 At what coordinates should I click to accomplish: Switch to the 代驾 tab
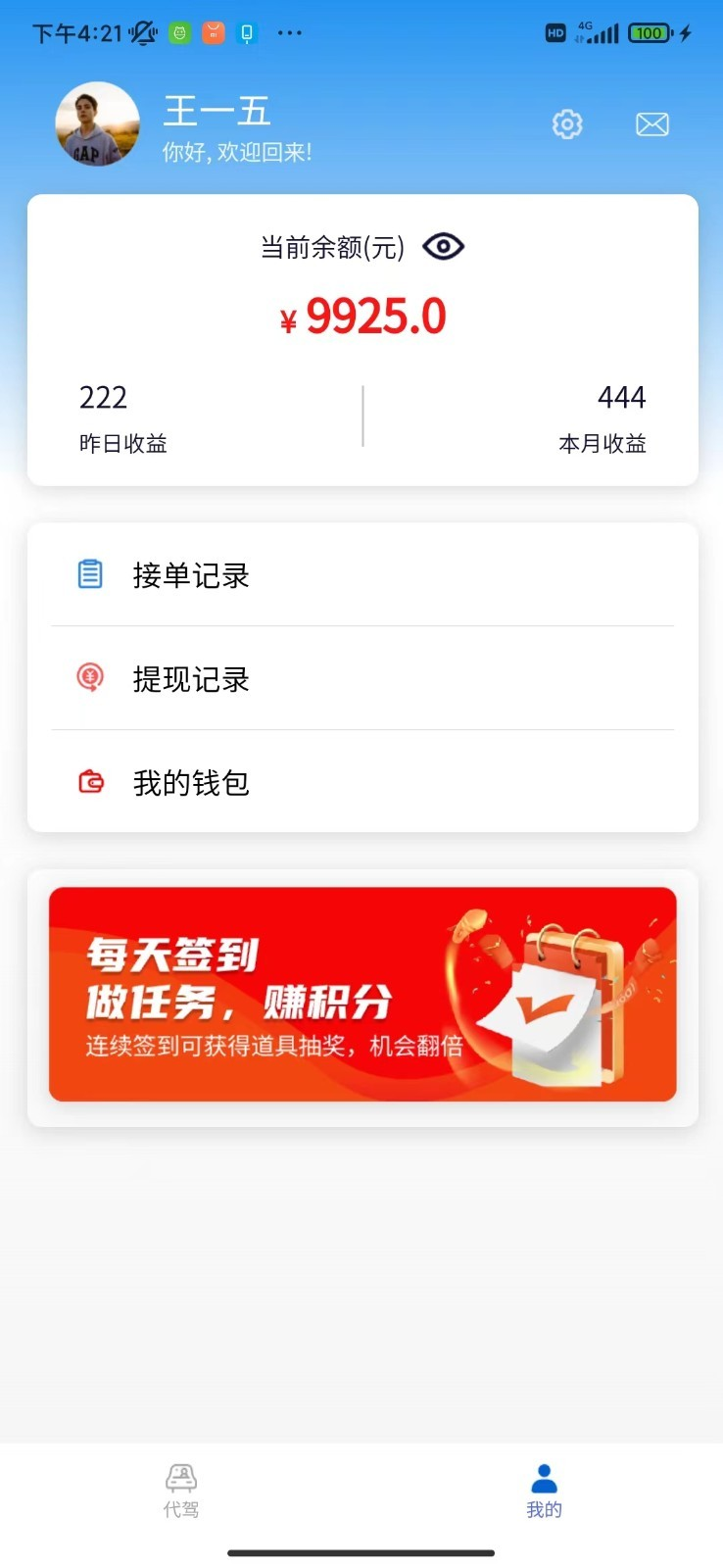(181, 1490)
